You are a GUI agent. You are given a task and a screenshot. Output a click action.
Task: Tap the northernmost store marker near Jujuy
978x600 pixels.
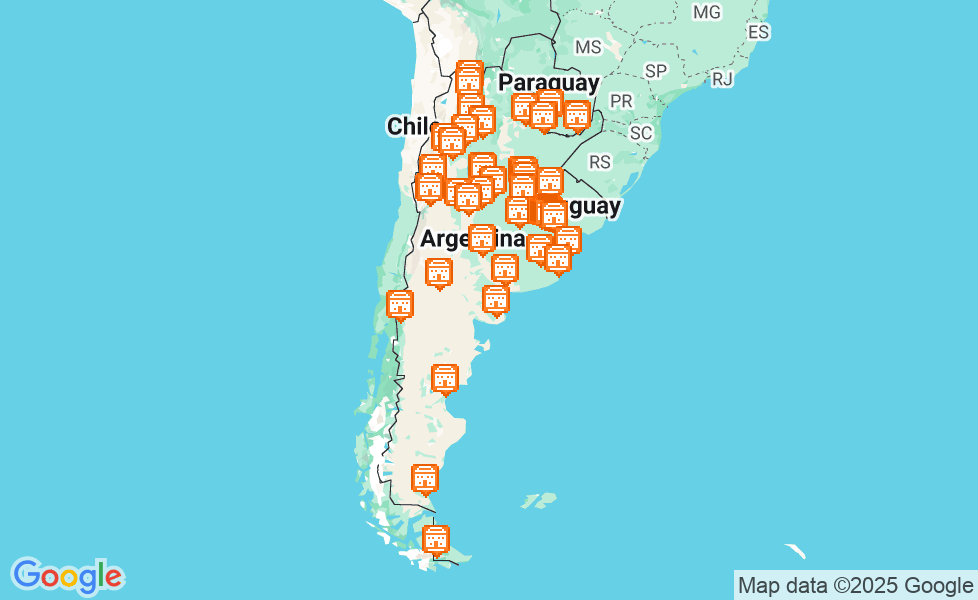469,75
